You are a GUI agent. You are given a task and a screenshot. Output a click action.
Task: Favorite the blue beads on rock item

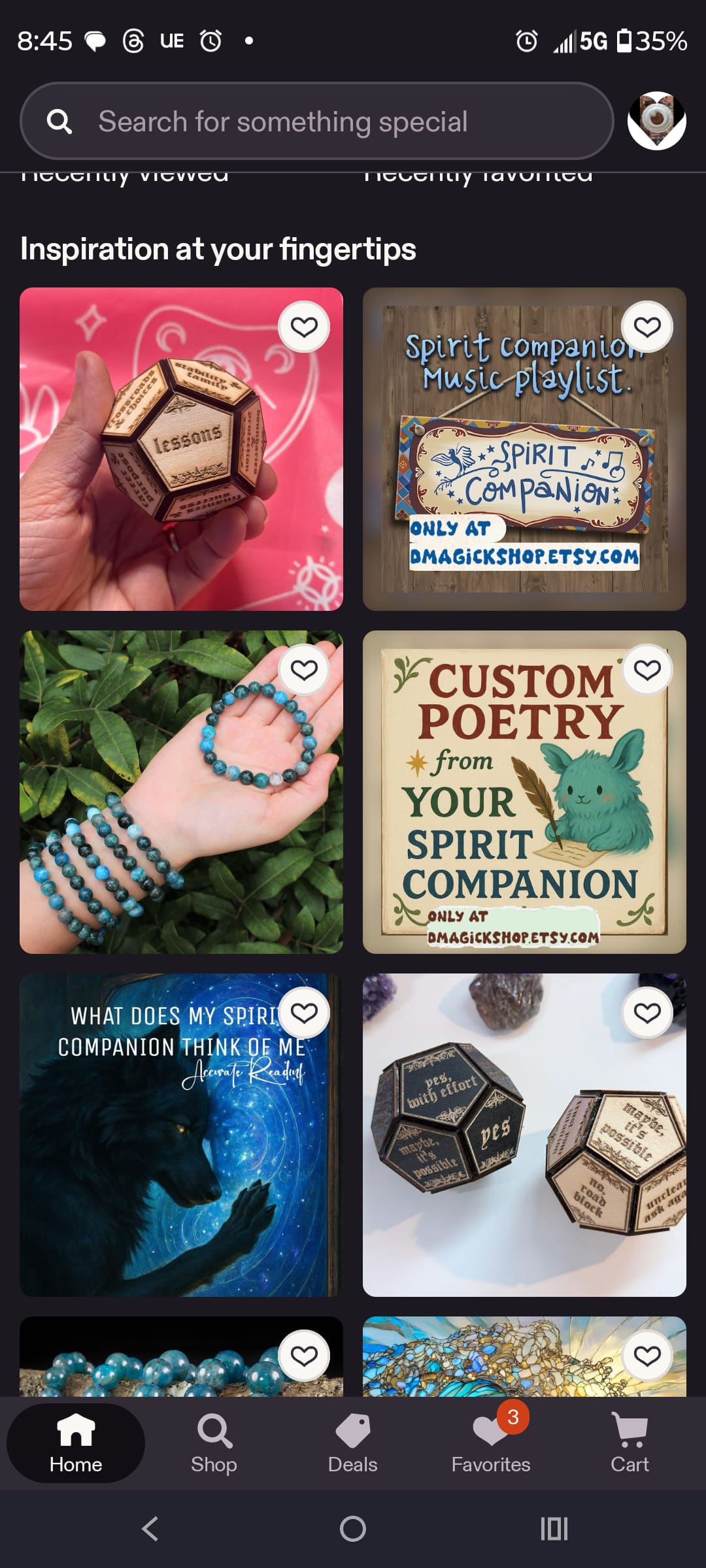click(x=304, y=1356)
